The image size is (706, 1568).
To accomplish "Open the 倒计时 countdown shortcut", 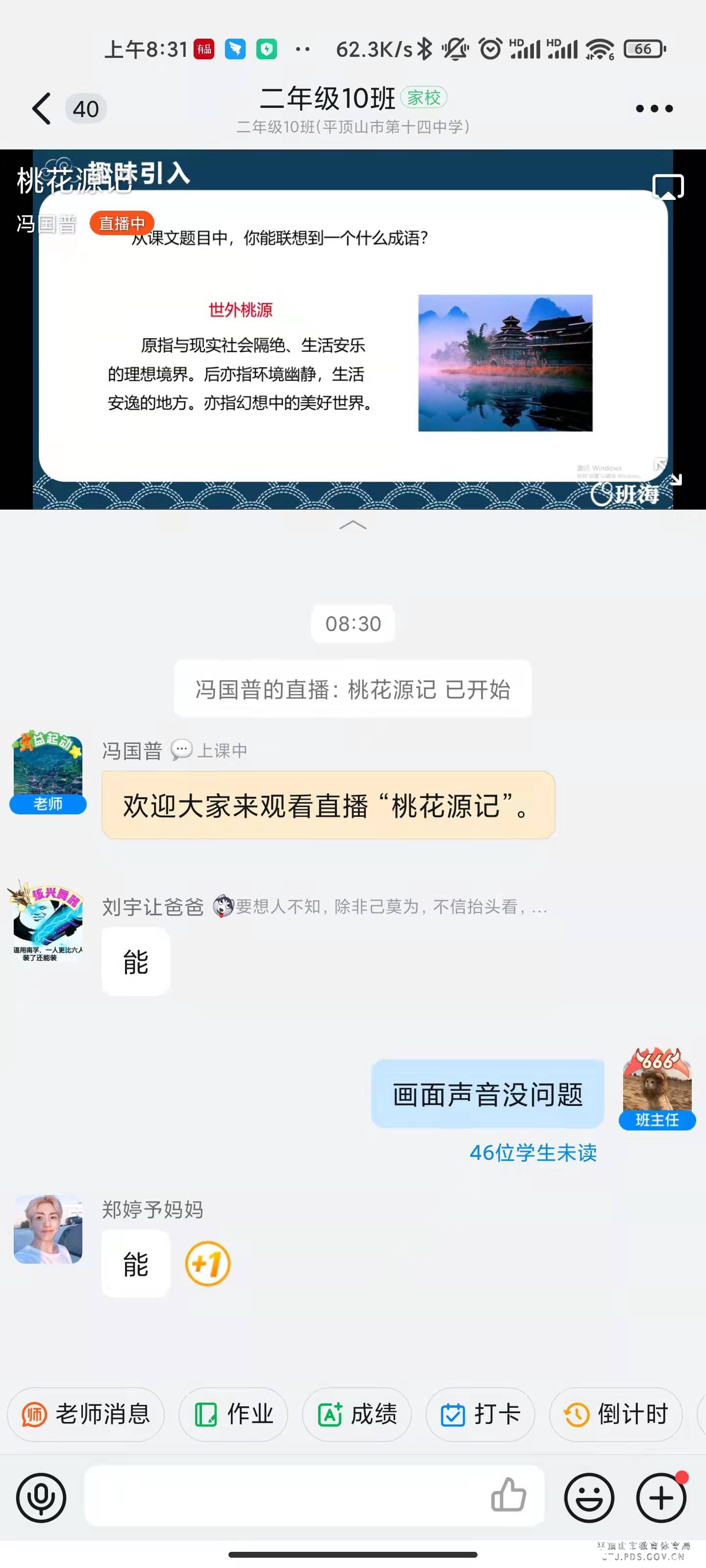I will (616, 1415).
